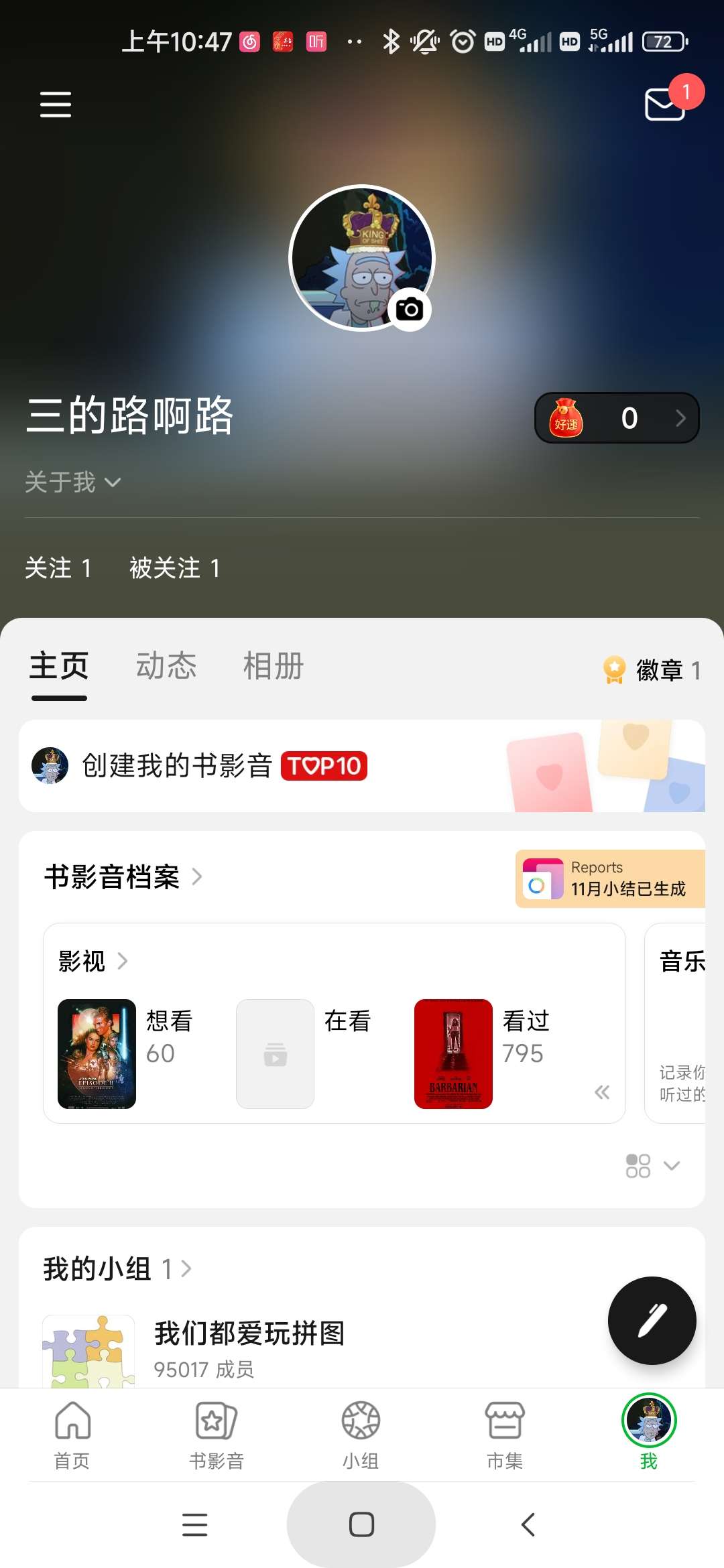Viewport: 724px width, 1568px height.
Task: Switch to the 动态 tab
Action: [166, 666]
